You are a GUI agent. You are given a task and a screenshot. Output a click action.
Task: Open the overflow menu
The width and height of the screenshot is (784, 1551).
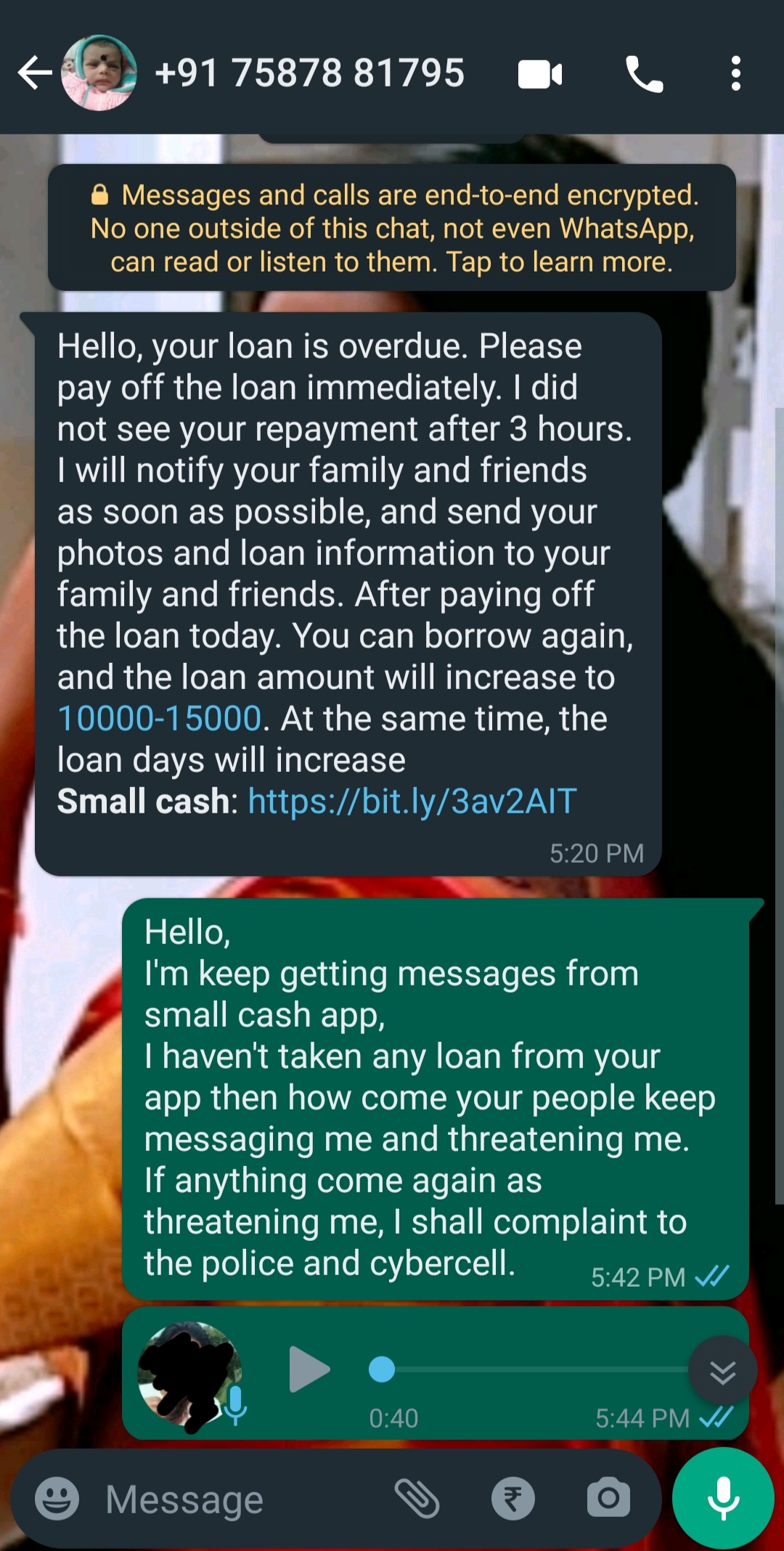[x=735, y=74]
